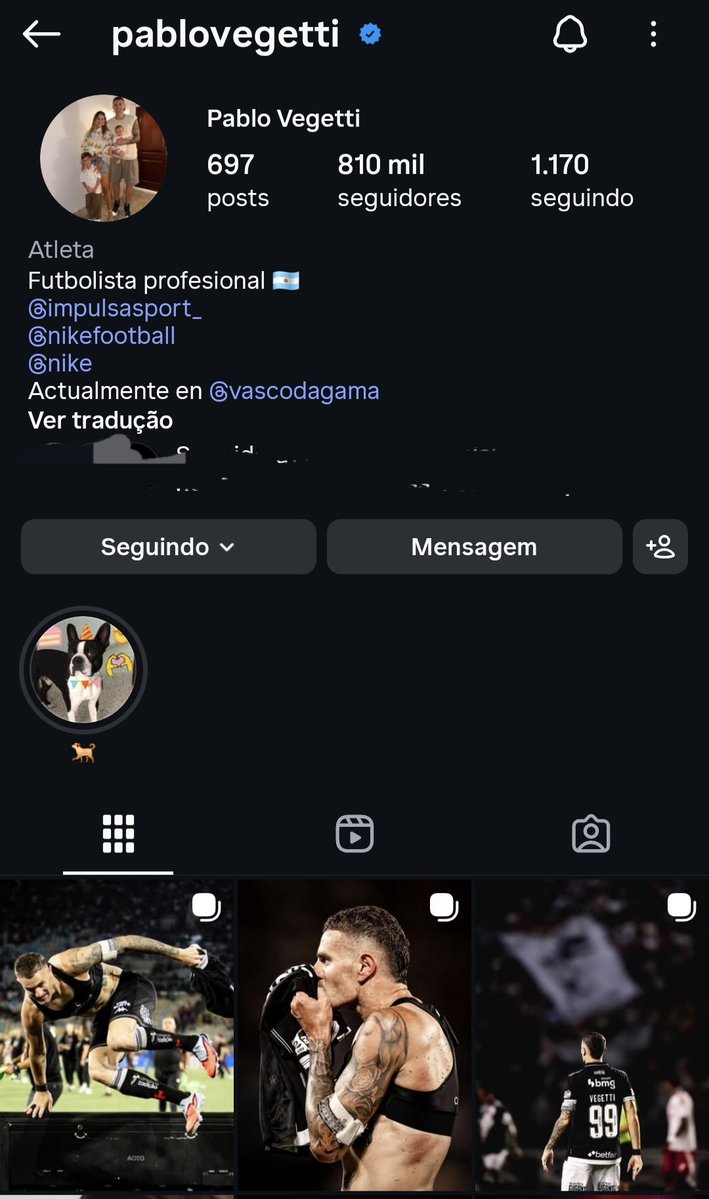The height and width of the screenshot is (1199, 709).
Task: Open the notifications bell
Action: [570, 35]
